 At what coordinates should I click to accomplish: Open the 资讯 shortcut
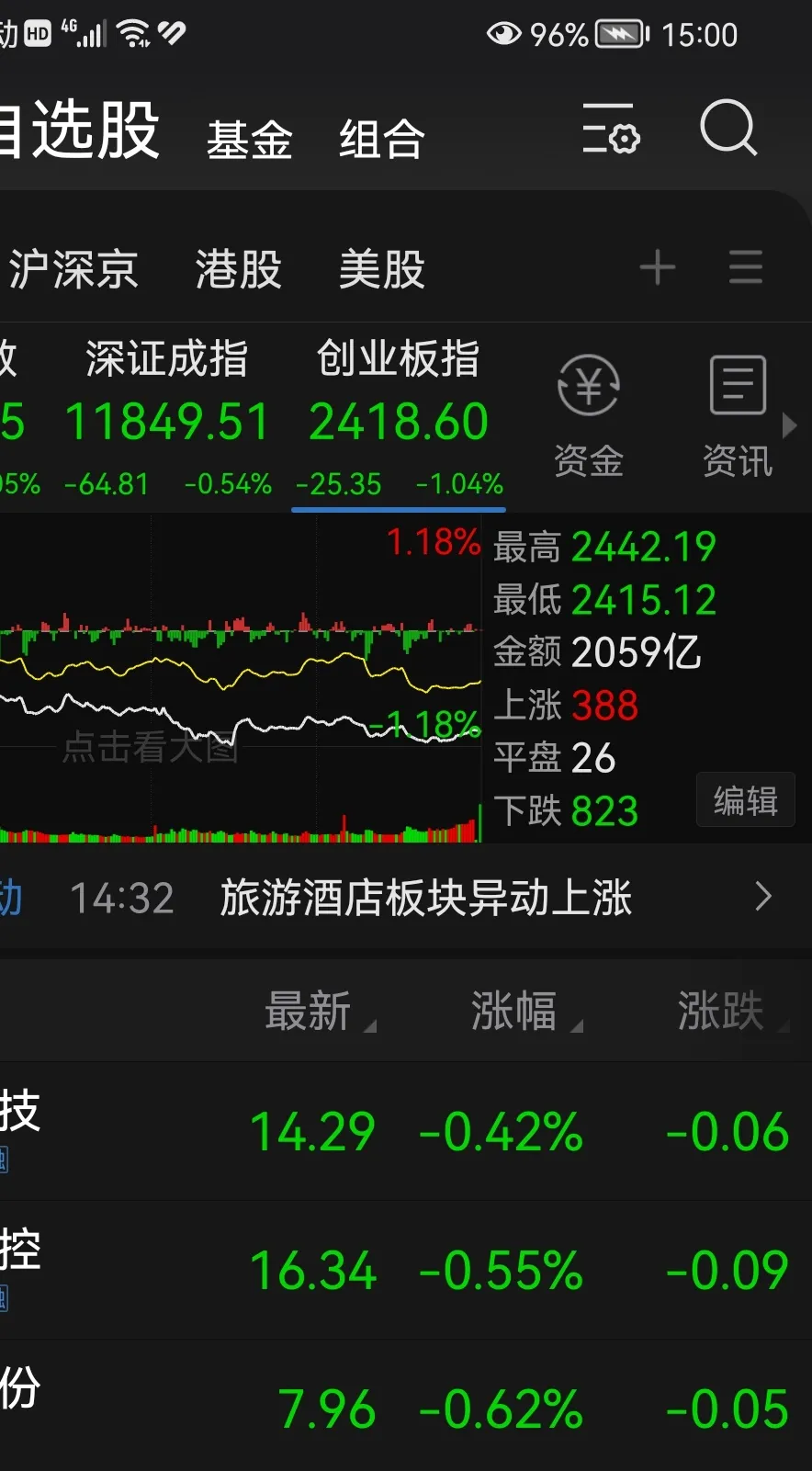pos(738,416)
